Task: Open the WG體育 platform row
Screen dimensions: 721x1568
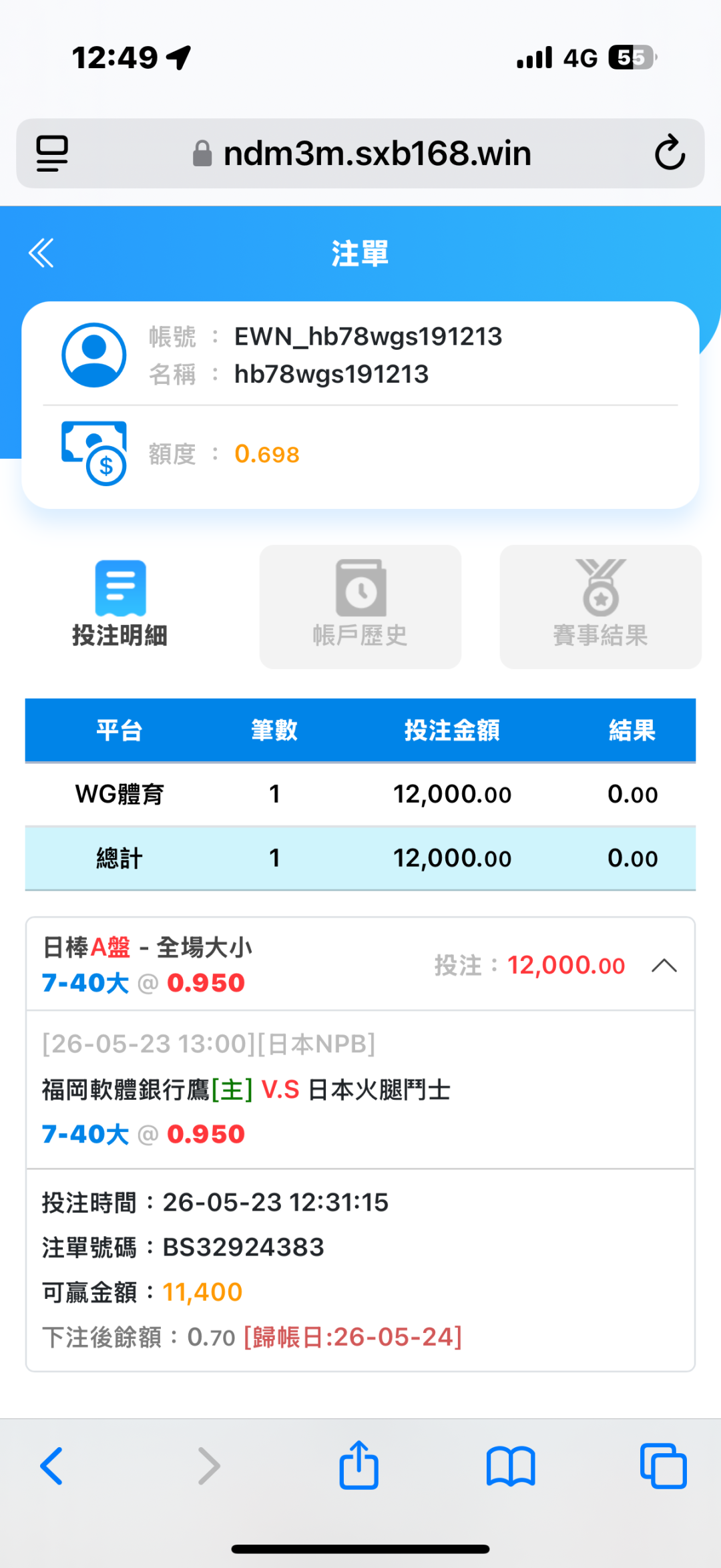Action: coord(360,794)
